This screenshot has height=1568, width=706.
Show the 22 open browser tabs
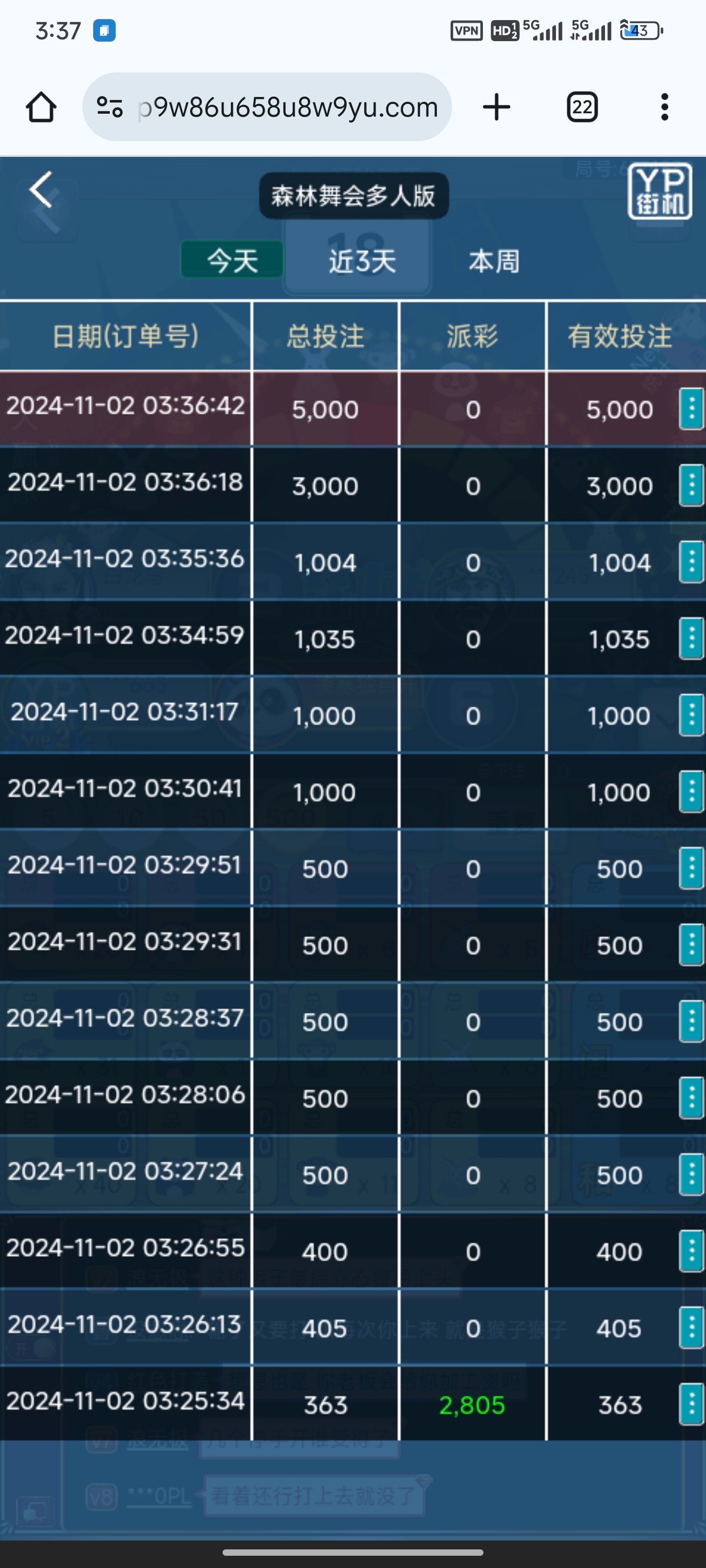(582, 107)
